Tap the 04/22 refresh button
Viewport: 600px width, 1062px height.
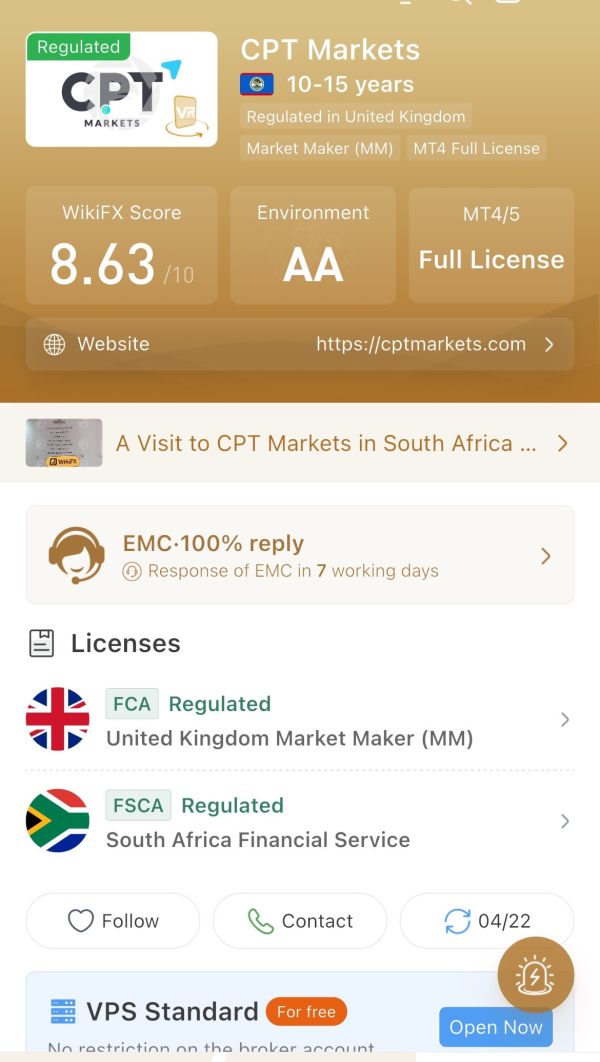(x=487, y=920)
